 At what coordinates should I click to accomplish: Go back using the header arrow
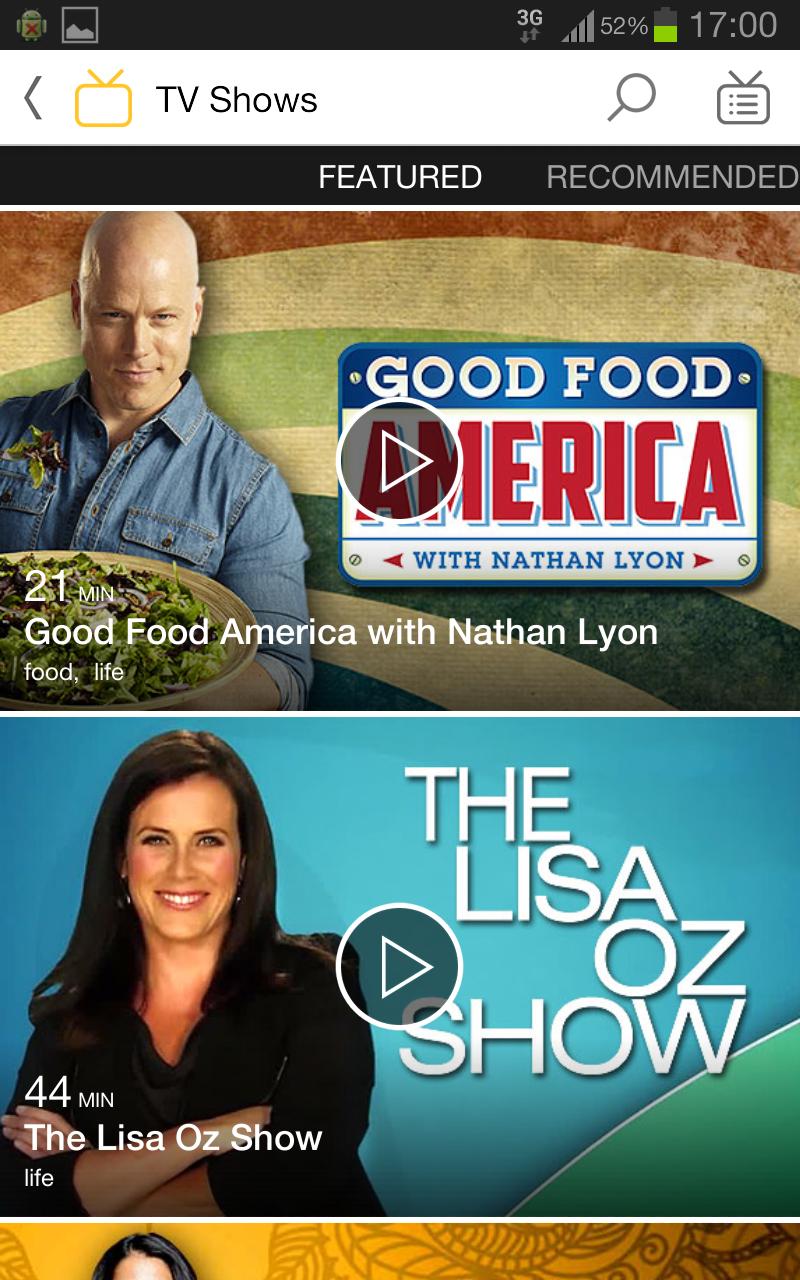tap(33, 99)
